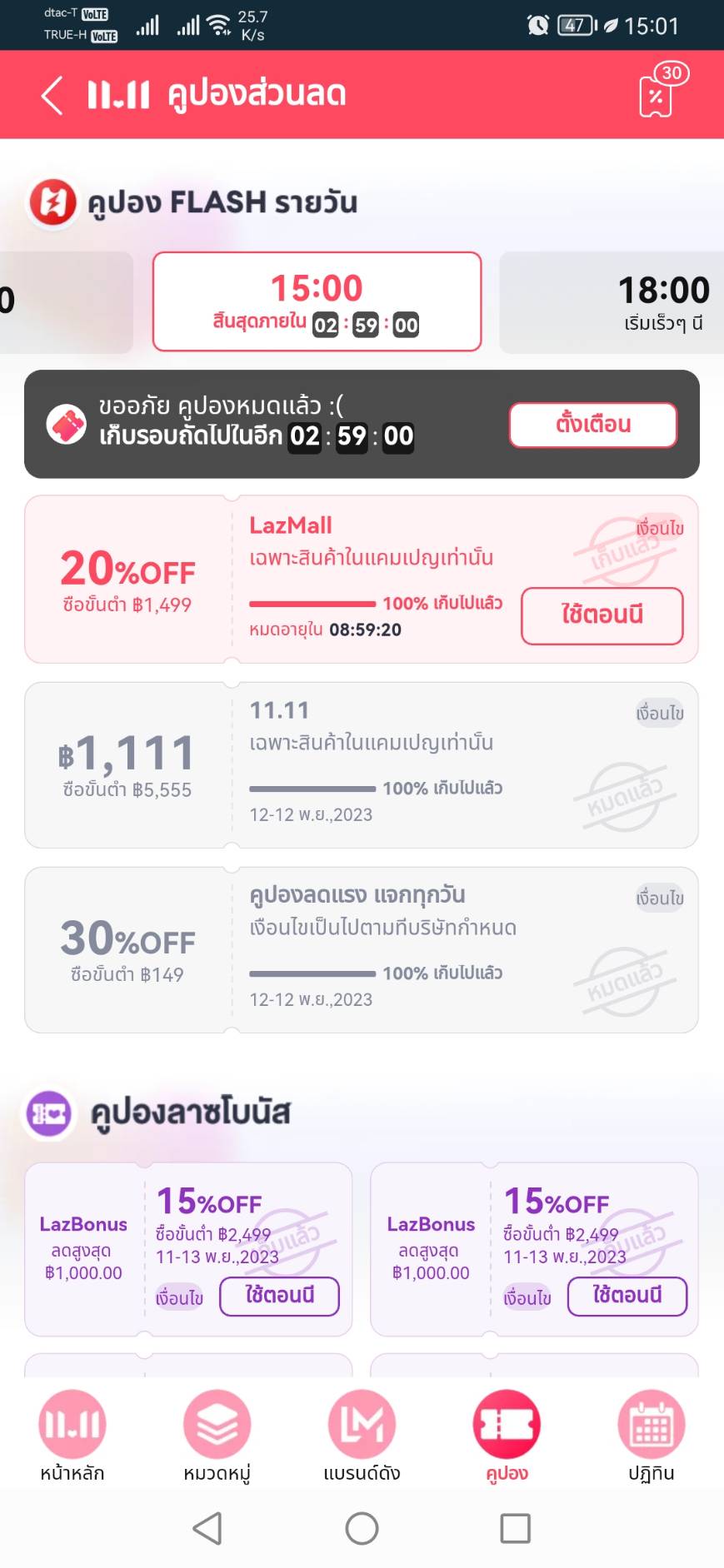View เงื่อนไข of the LazMall coupon
This screenshot has width=724, height=1568.
pyautogui.click(x=659, y=528)
